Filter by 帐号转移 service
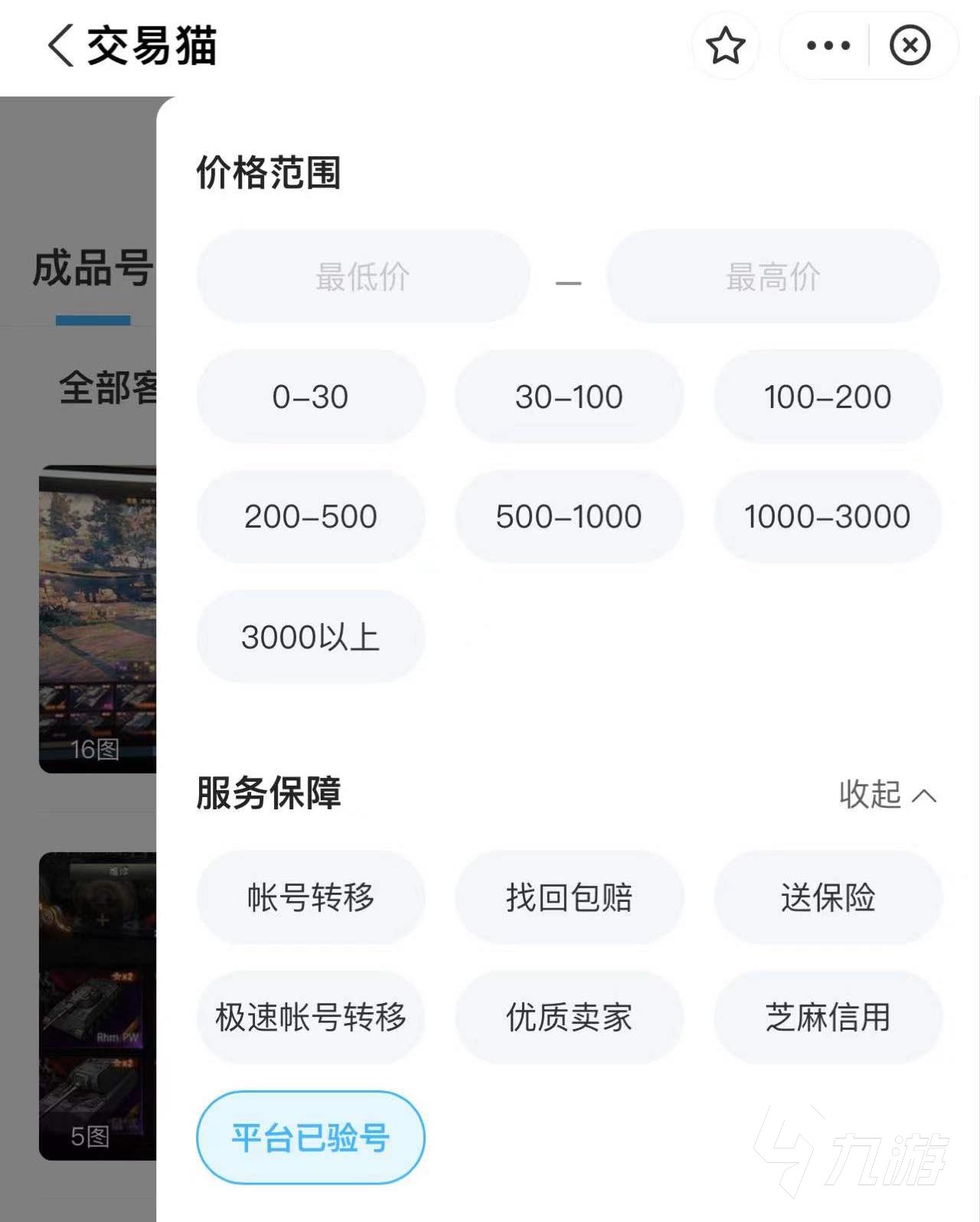The height and width of the screenshot is (1222, 980). [x=310, y=897]
